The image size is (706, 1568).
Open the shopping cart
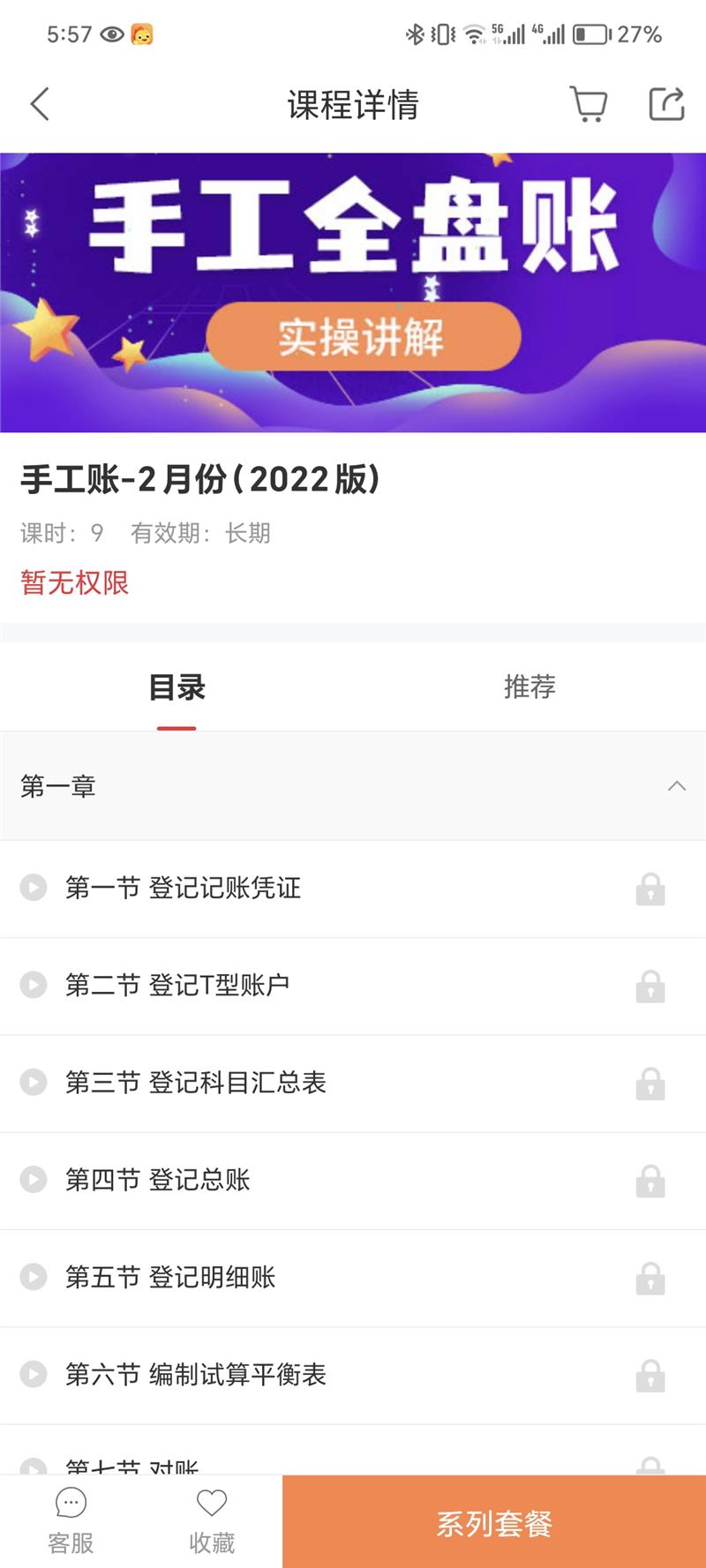click(x=588, y=104)
